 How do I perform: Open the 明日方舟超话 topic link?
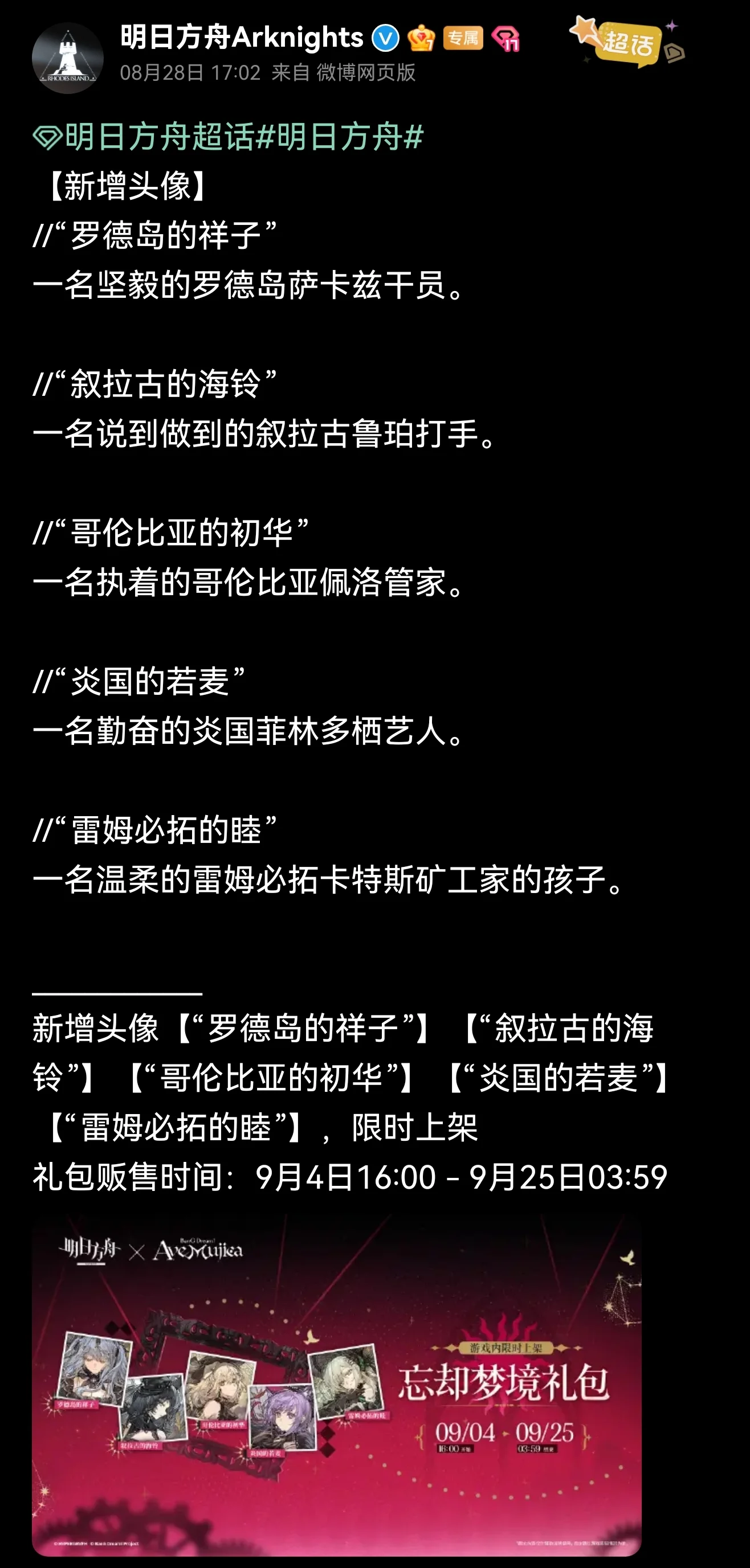pos(145,136)
